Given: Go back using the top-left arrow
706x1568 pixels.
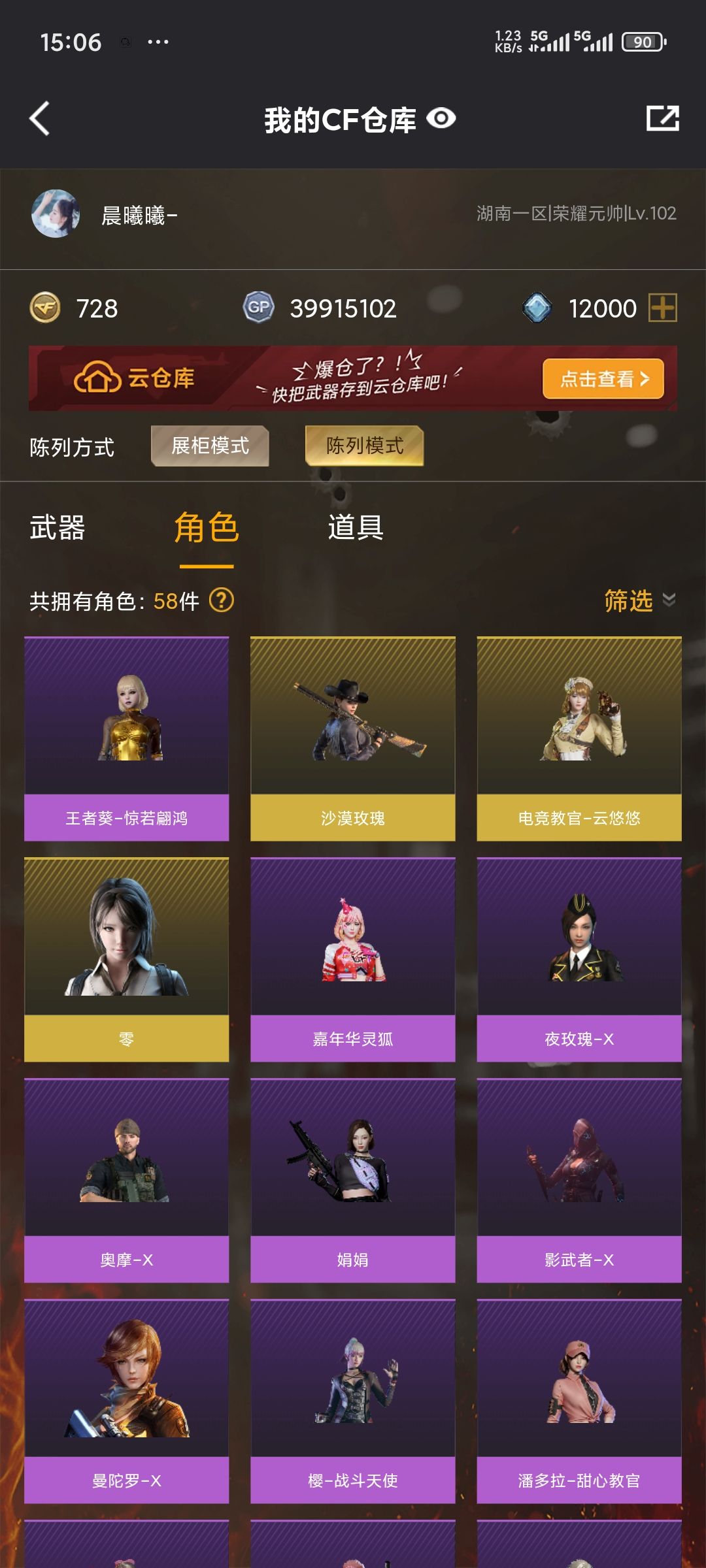Looking at the screenshot, I should click(40, 119).
